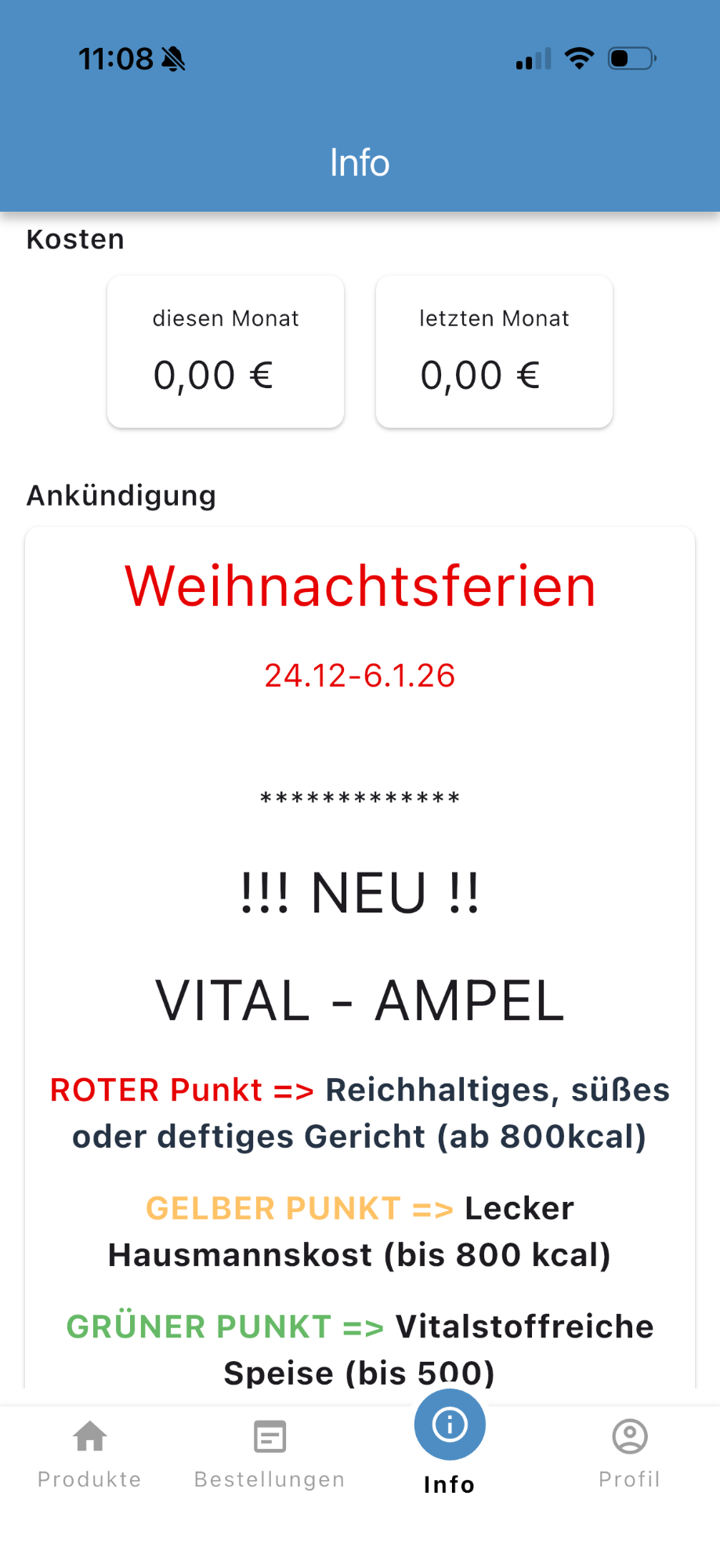Image resolution: width=720 pixels, height=1568 pixels.
Task: Select the Info tab
Action: pyautogui.click(x=450, y=1441)
